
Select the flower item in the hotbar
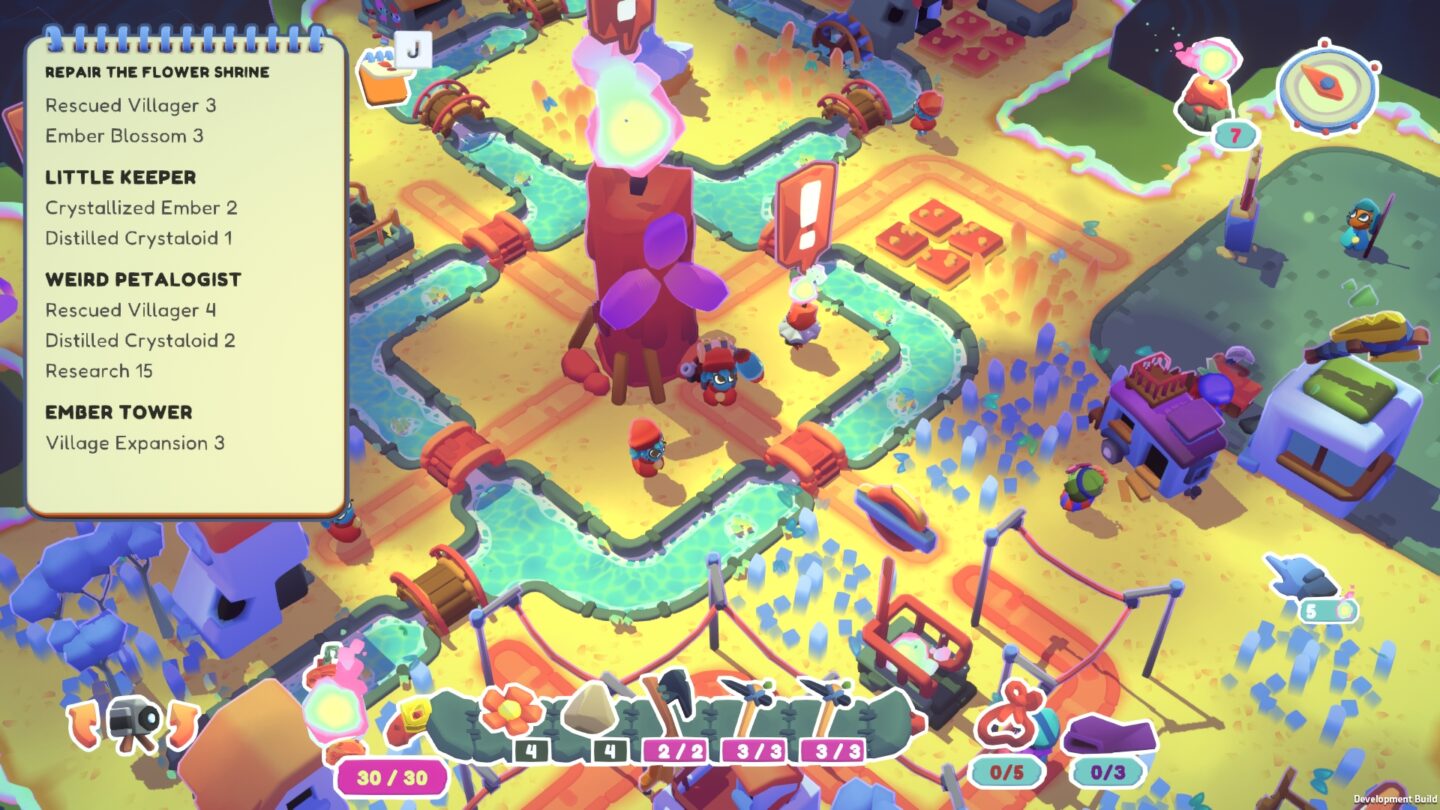click(x=512, y=708)
